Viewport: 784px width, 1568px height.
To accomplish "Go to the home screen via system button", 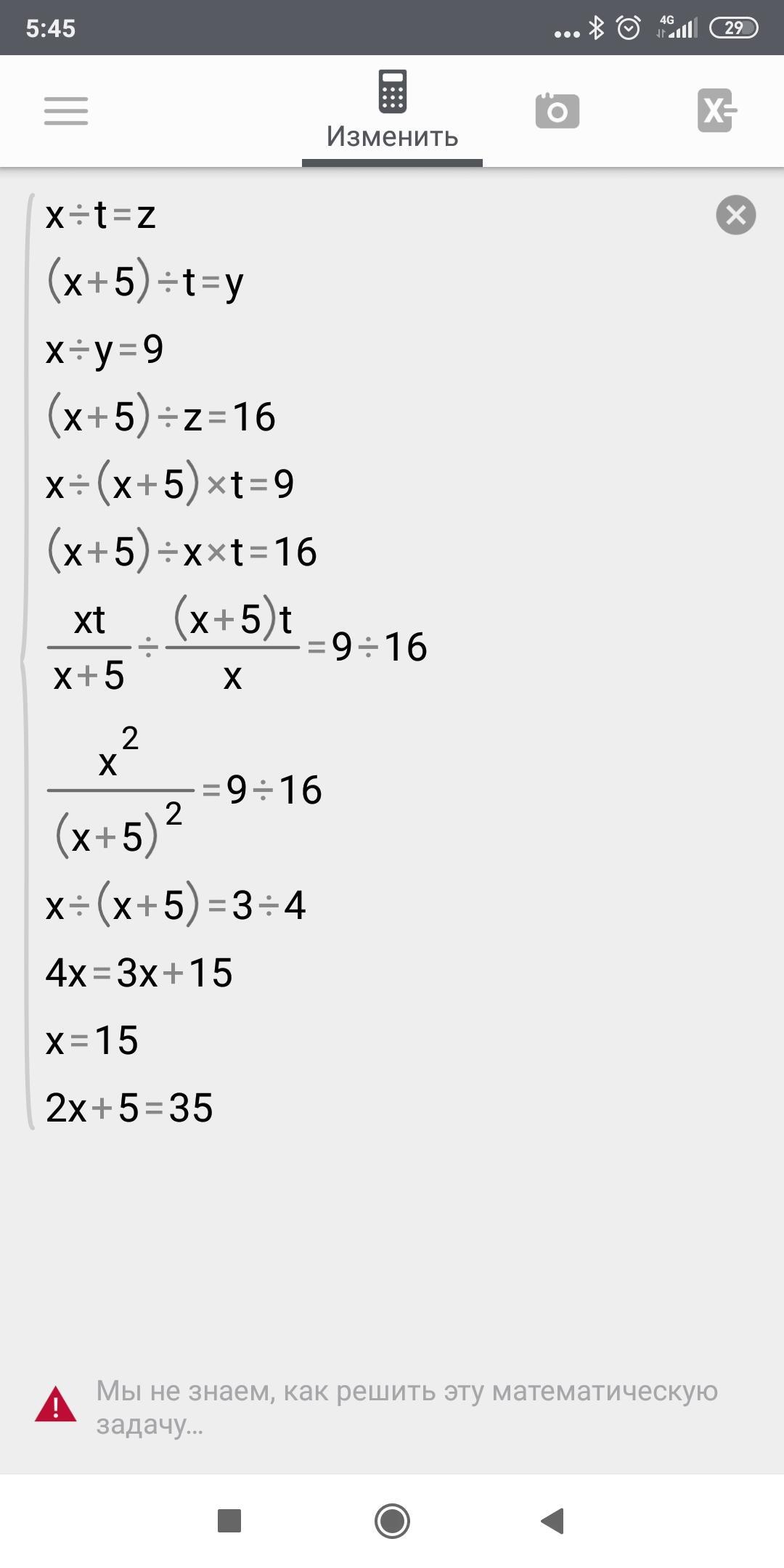I will pos(392,1521).
